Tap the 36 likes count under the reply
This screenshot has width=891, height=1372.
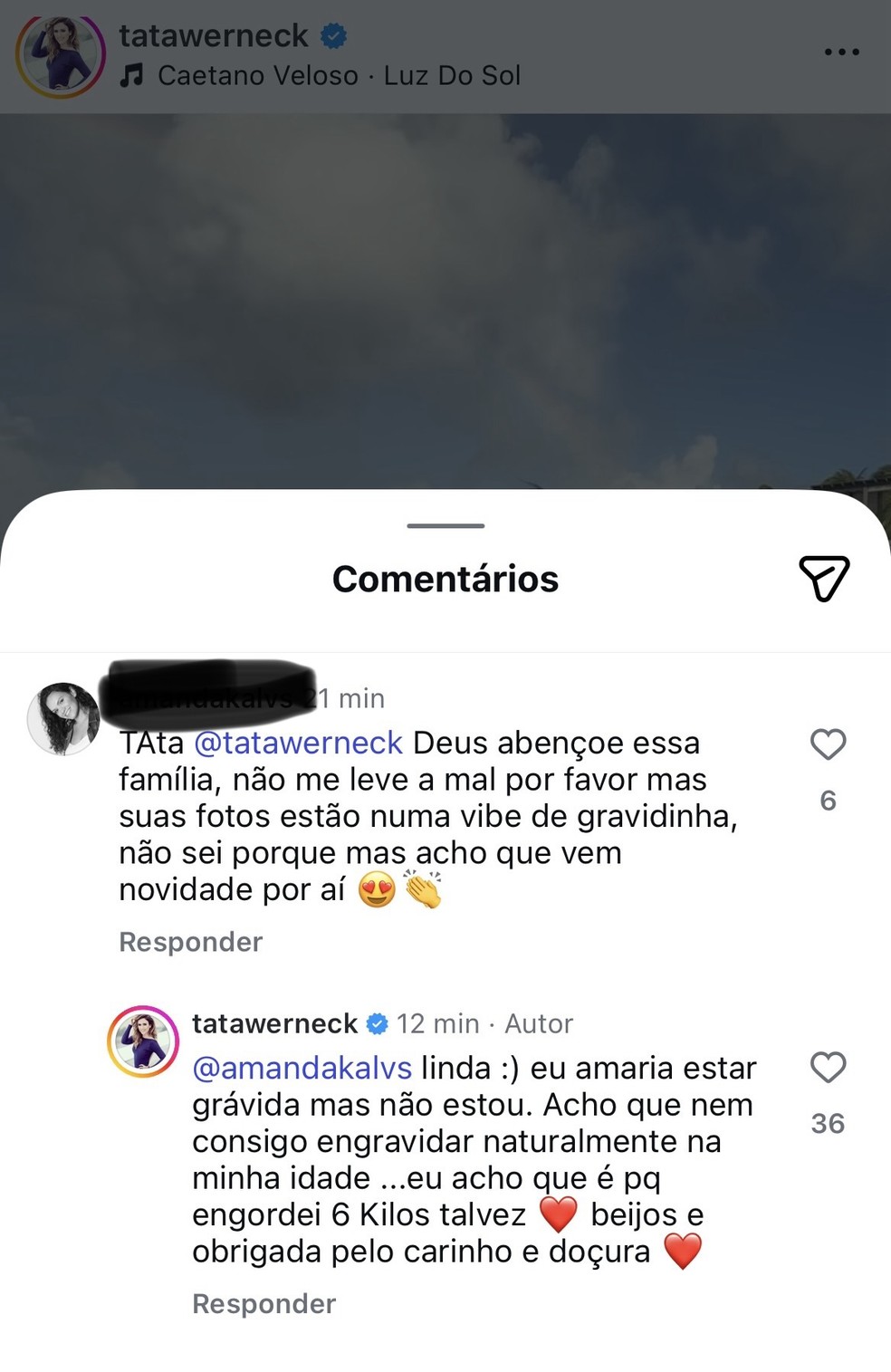pyautogui.click(x=827, y=1123)
